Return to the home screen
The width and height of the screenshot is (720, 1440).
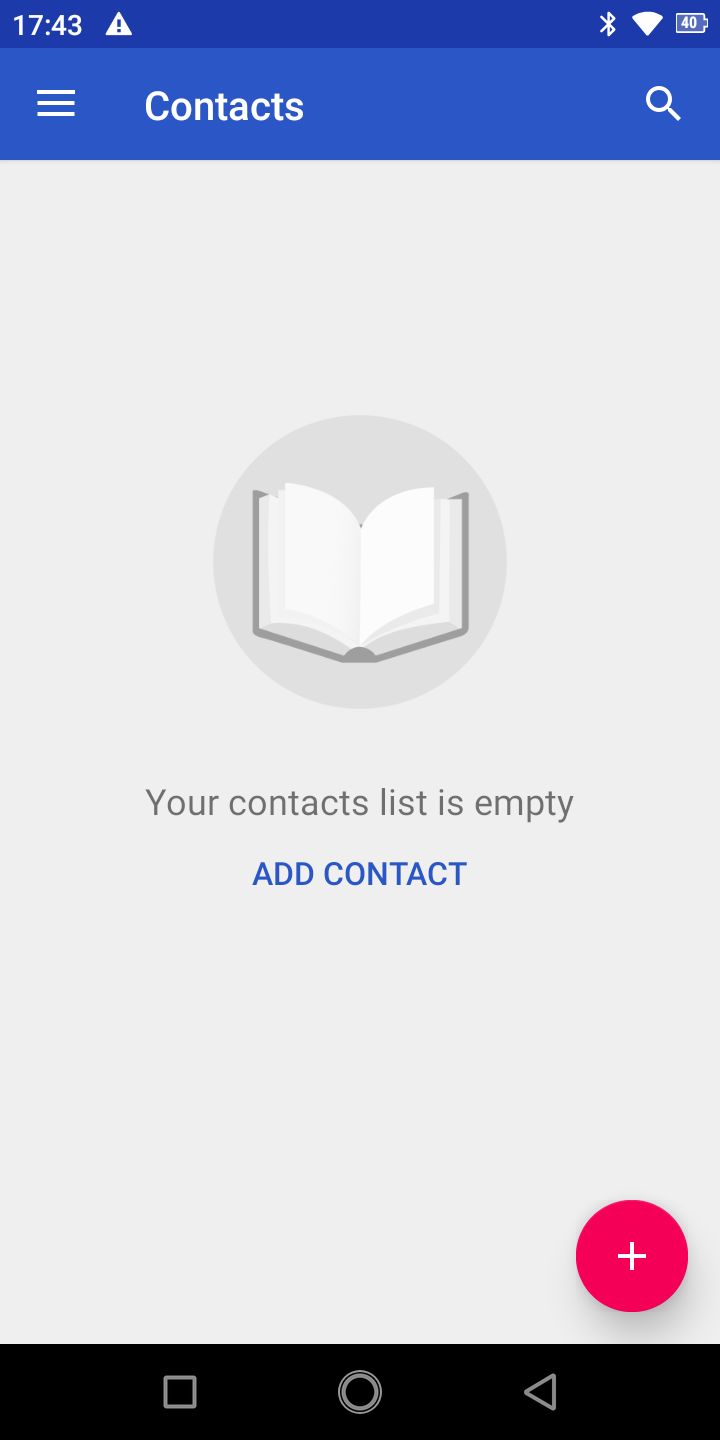coord(360,1391)
